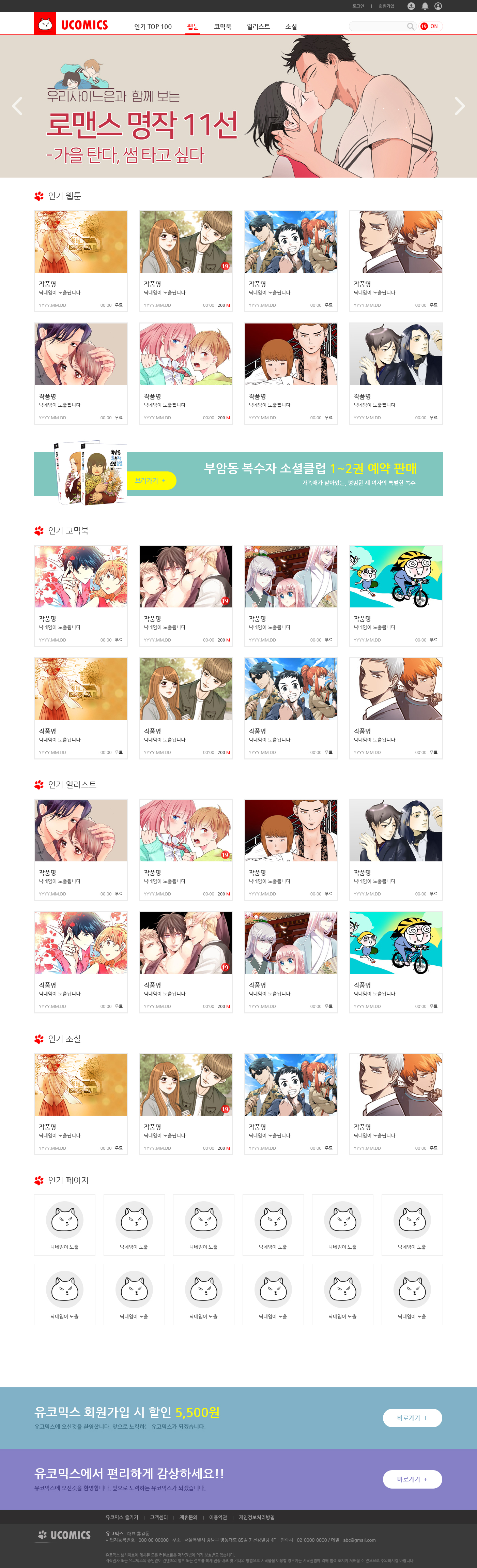Open the 로그인 link
Screen dimensions: 477x1568
[358, 6]
